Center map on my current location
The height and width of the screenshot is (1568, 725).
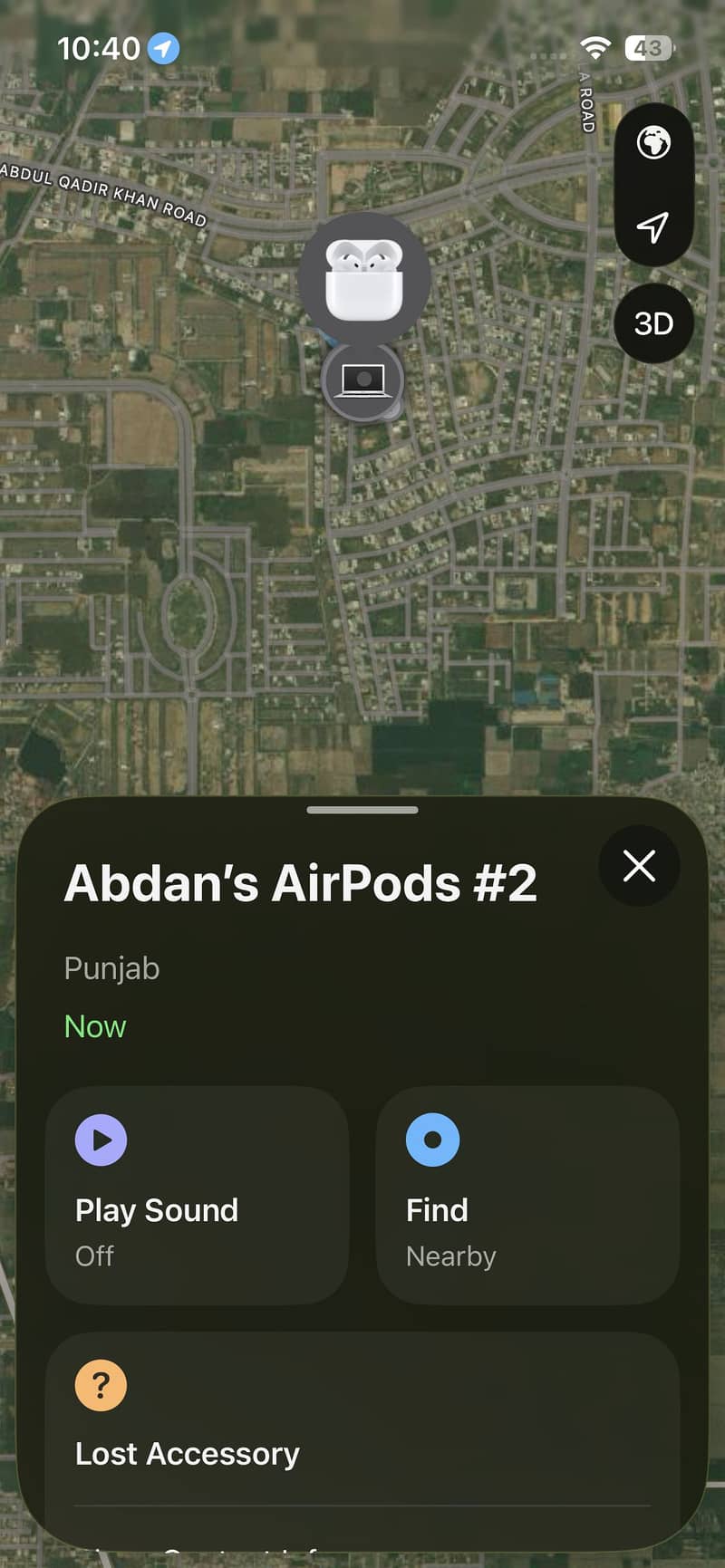[x=653, y=226]
